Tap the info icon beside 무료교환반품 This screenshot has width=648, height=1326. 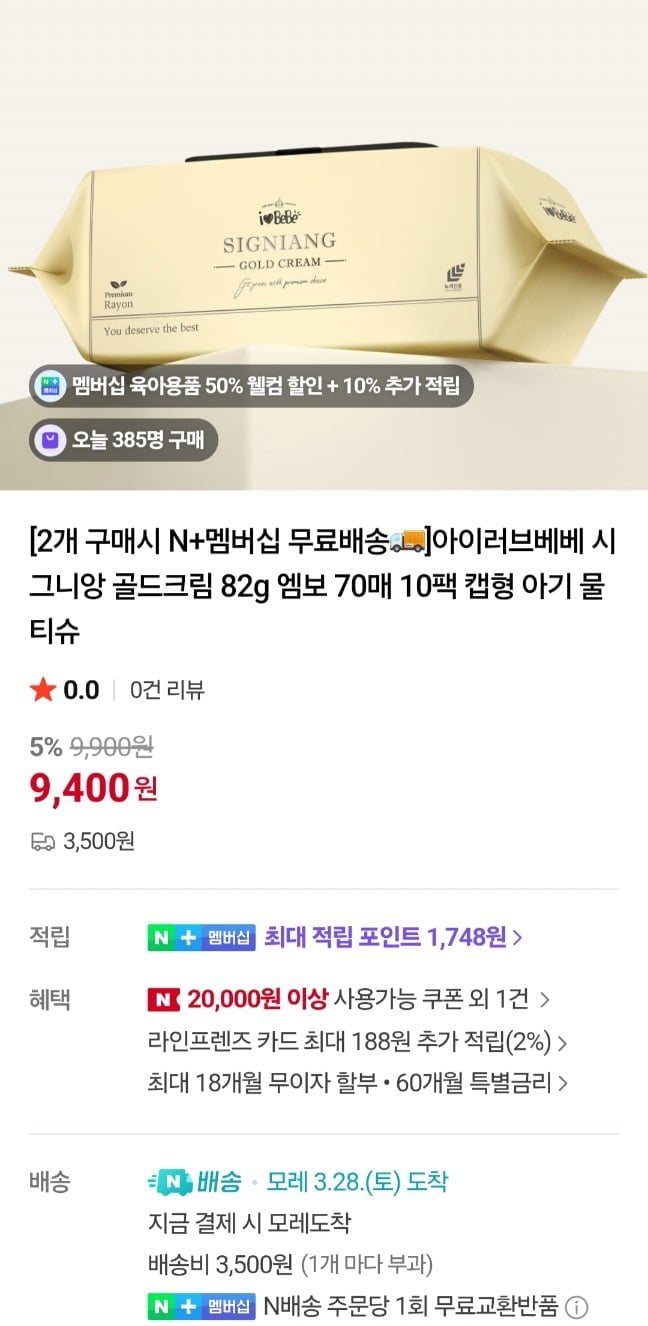pyautogui.click(x=577, y=1307)
